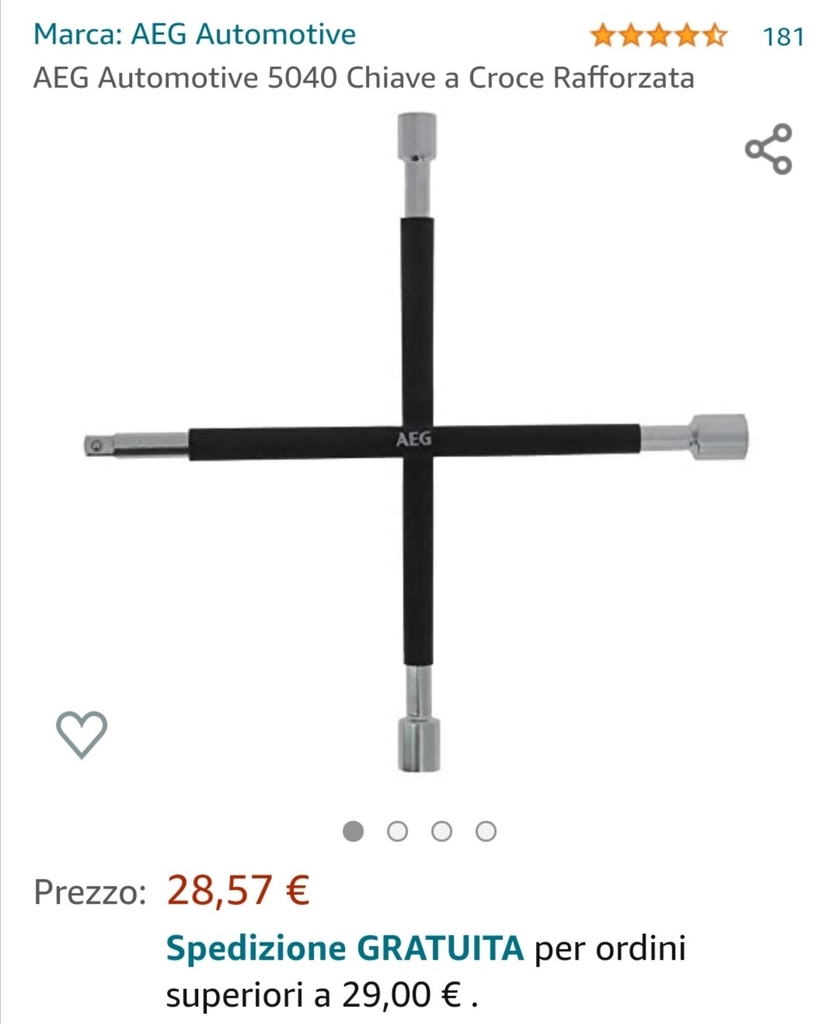
Task: Select the second image page dot
Action: (397, 831)
